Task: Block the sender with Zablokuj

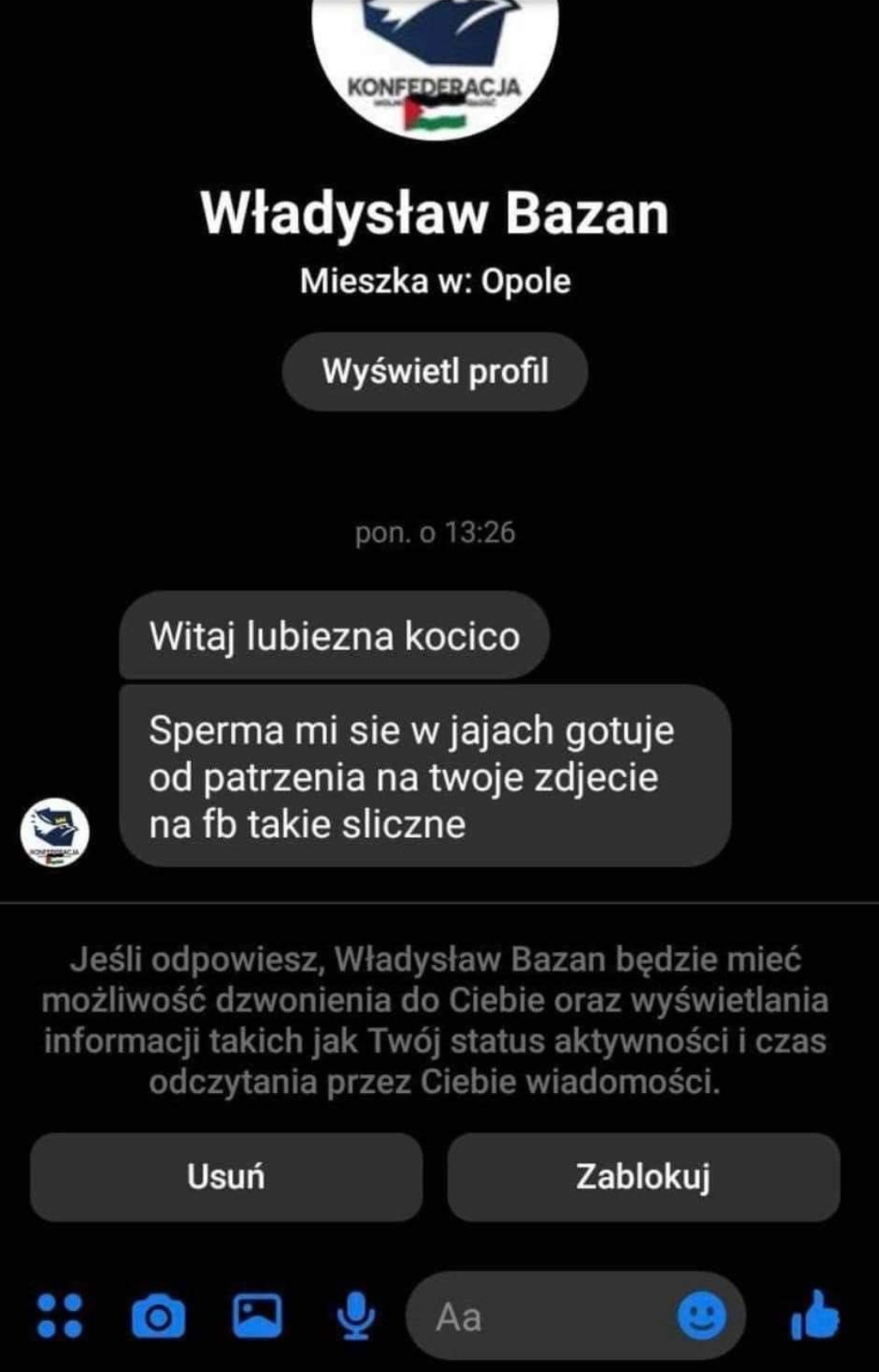Action: pos(643,1177)
